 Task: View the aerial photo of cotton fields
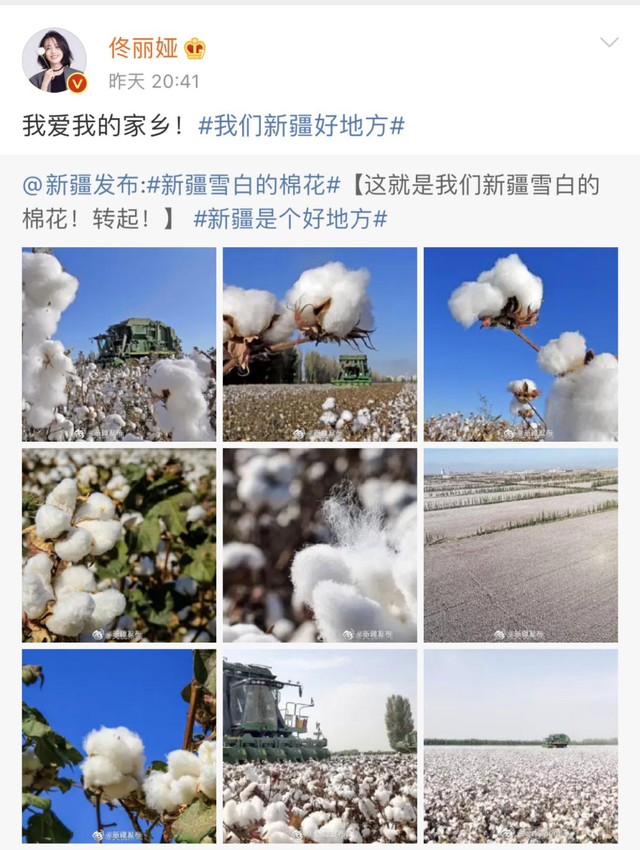pos(521,545)
